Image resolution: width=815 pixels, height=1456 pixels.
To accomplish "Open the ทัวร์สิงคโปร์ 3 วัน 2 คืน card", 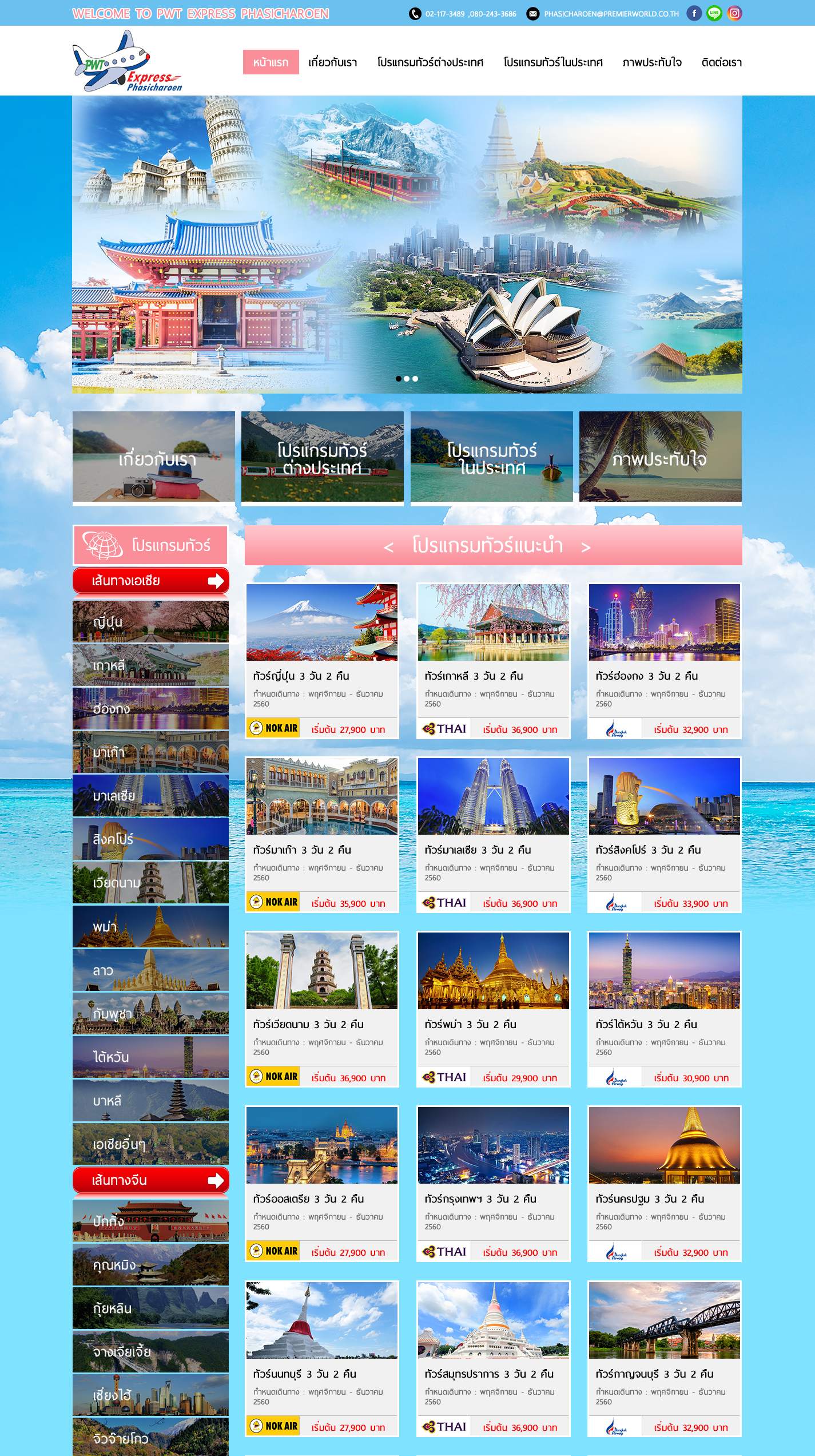I will (664, 835).
